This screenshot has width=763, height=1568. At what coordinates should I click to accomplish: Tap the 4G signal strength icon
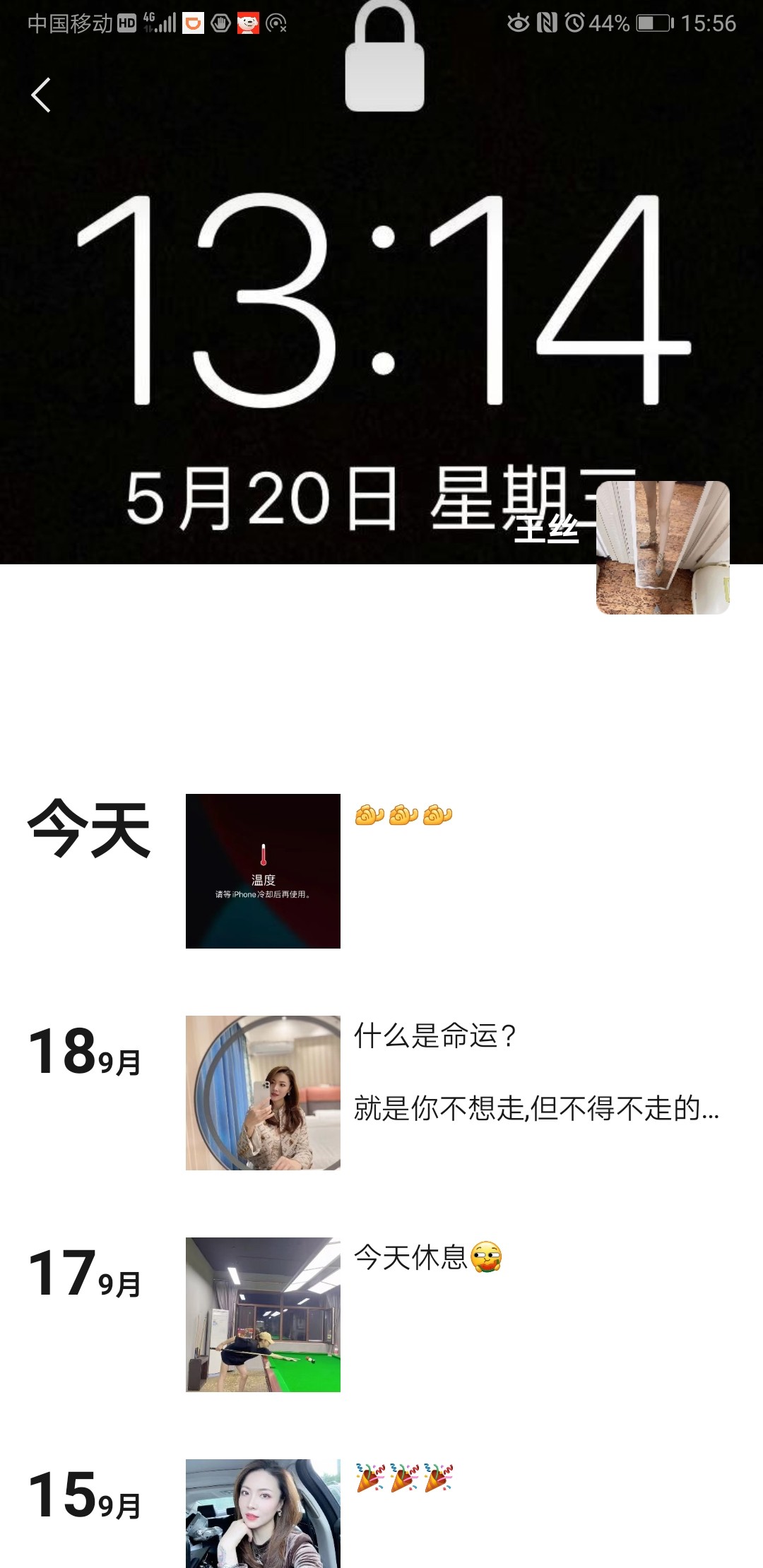[x=161, y=21]
